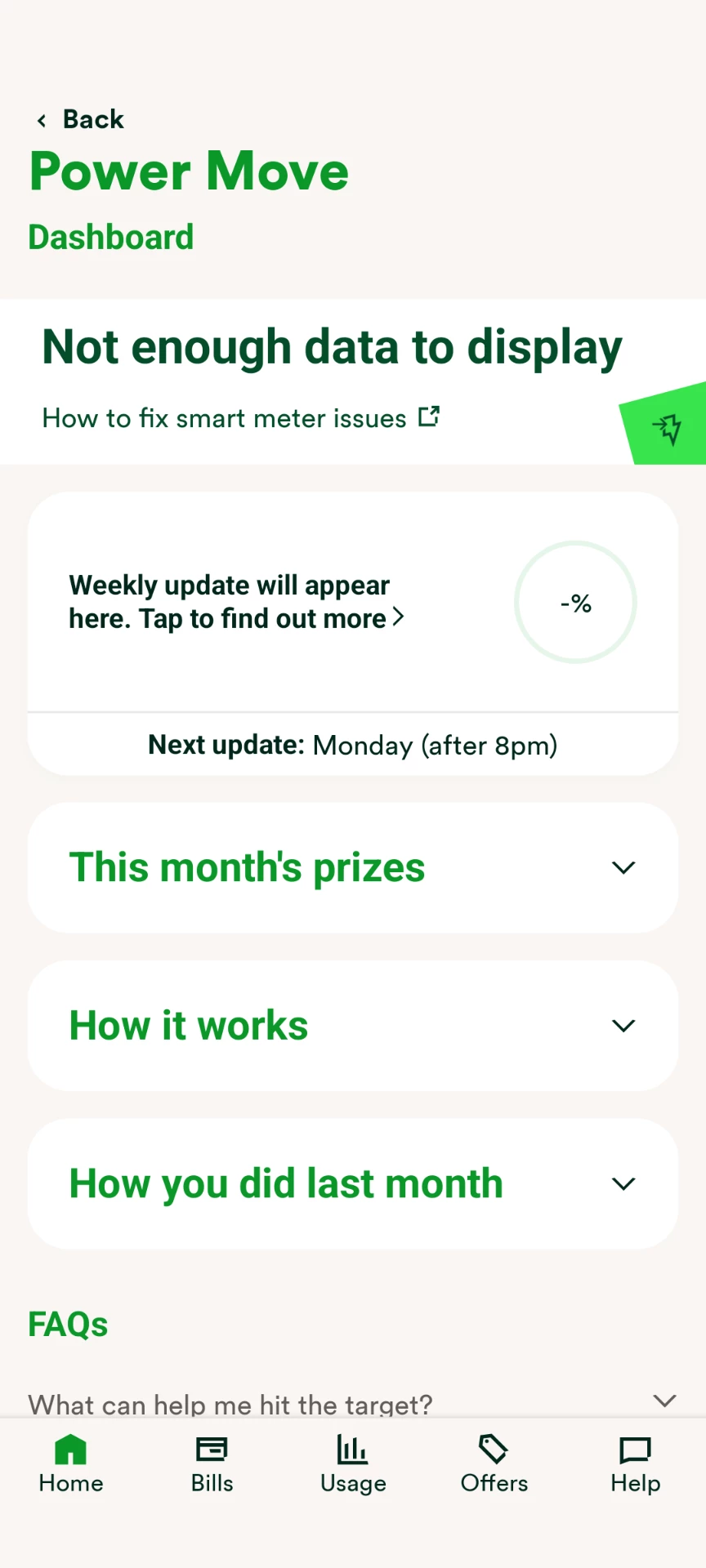Expand FAQ about hitting the target

coord(353,1403)
